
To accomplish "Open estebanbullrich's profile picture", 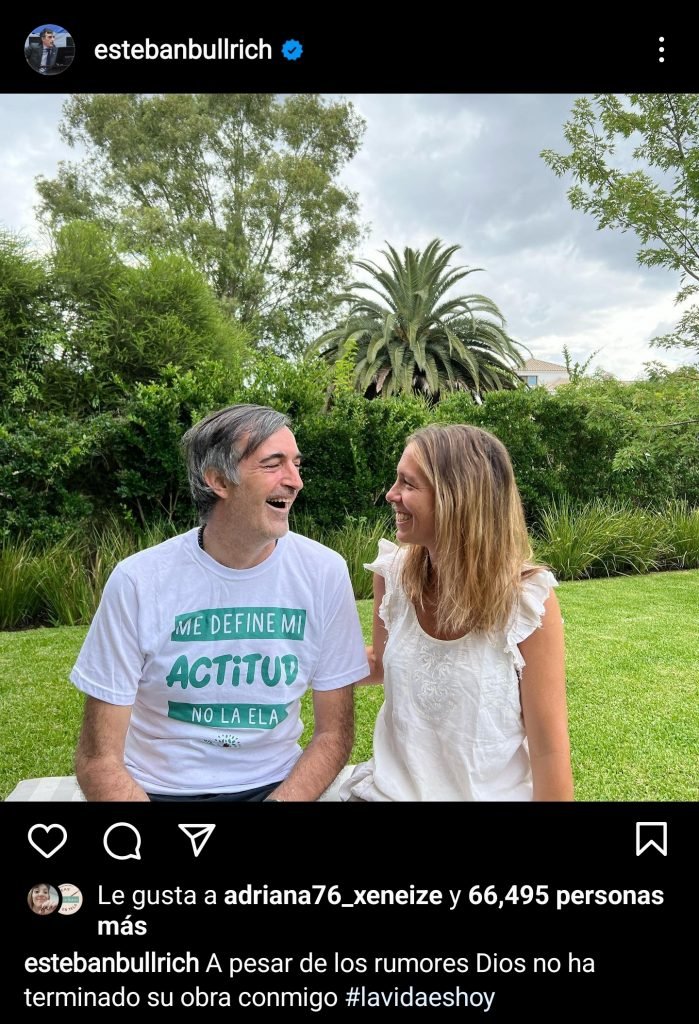I will coord(49,49).
